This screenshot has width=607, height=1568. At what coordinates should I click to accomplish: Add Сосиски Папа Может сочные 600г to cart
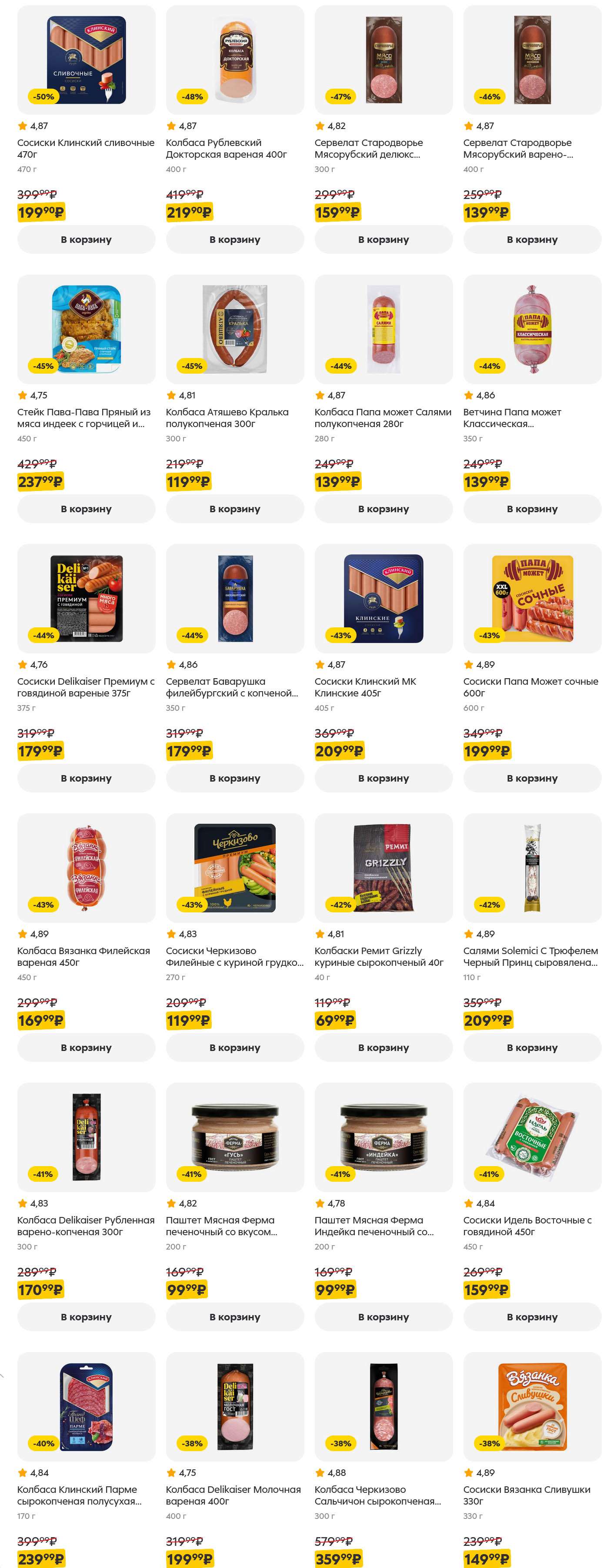point(532,778)
